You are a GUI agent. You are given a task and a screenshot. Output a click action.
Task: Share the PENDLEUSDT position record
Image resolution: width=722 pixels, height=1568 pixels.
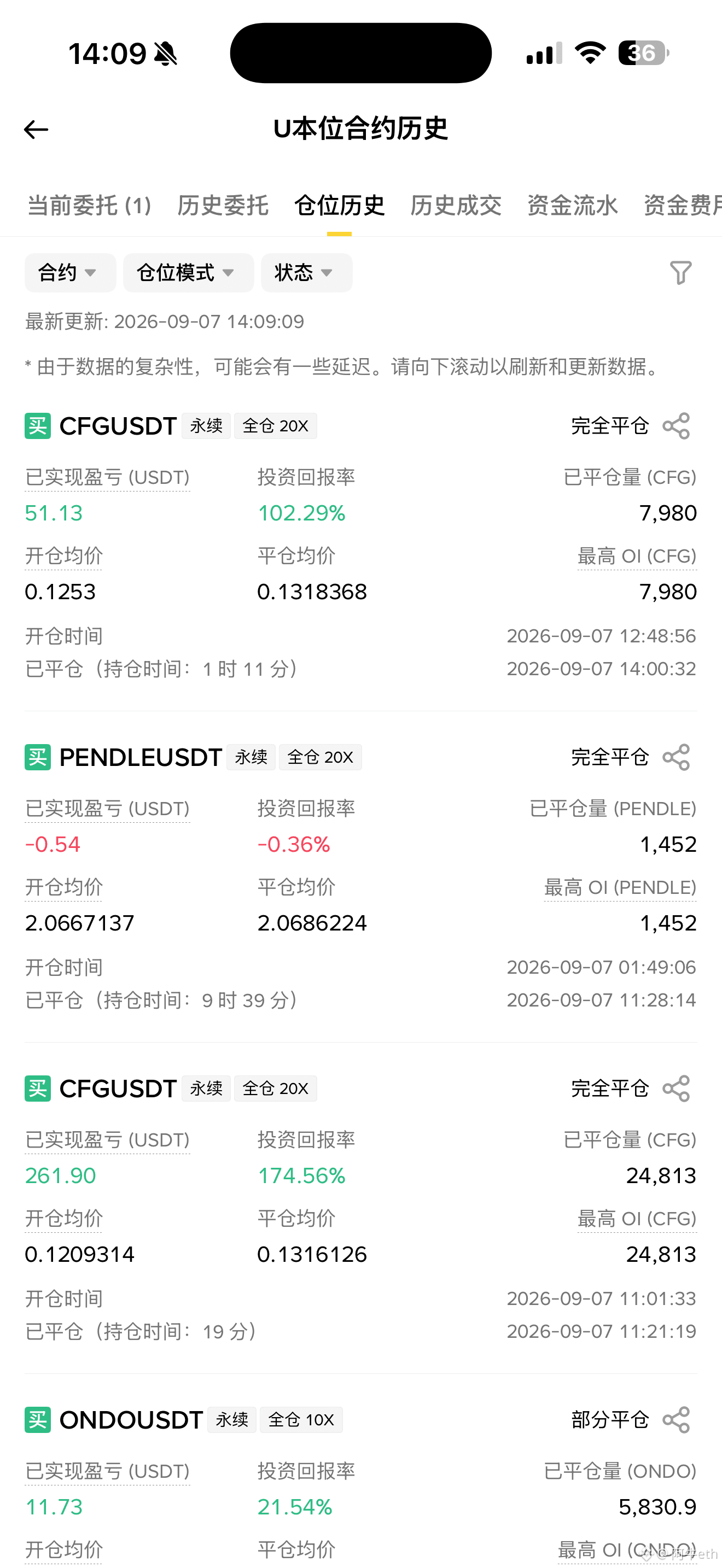(676, 757)
